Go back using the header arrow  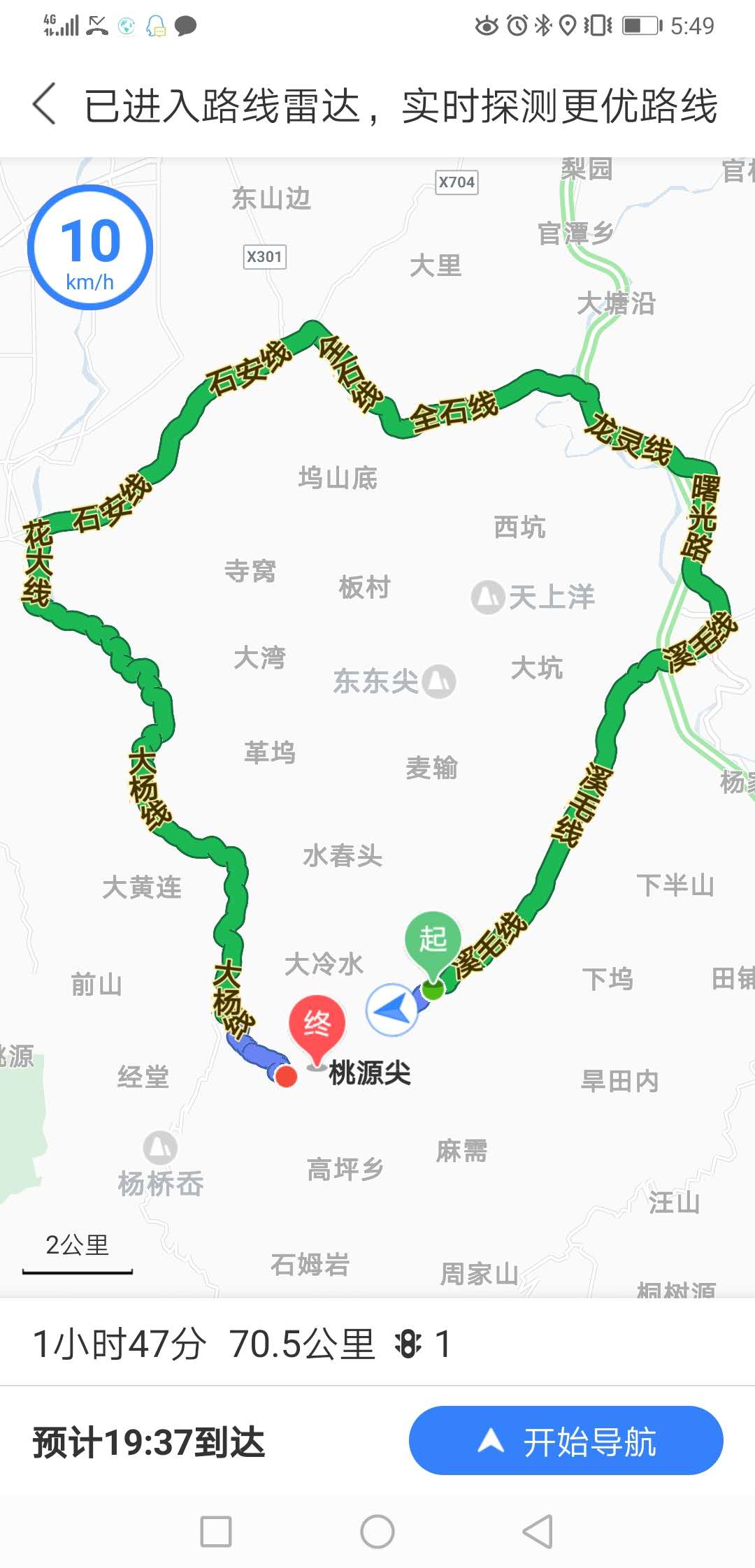point(45,104)
